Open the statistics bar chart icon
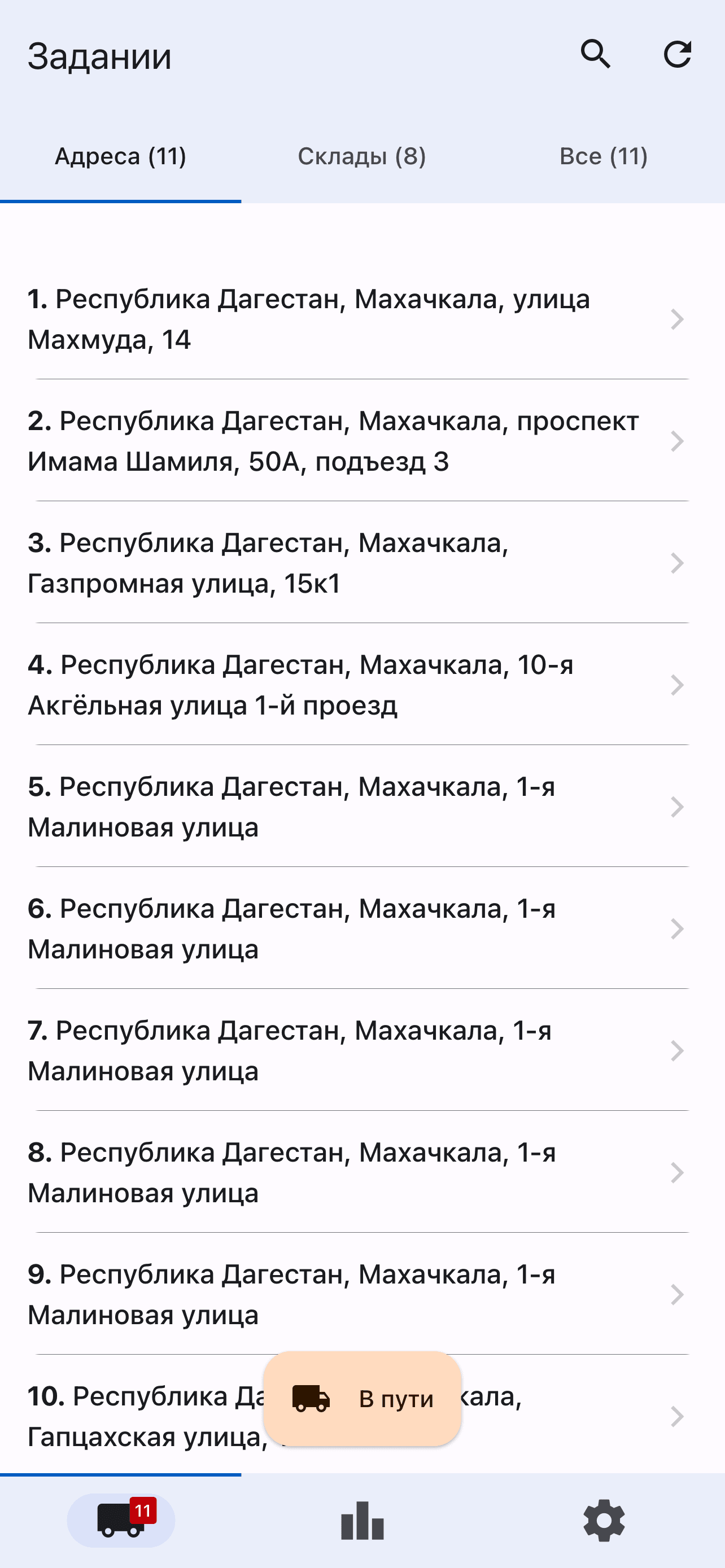The height and width of the screenshot is (1568, 725). [362, 1520]
